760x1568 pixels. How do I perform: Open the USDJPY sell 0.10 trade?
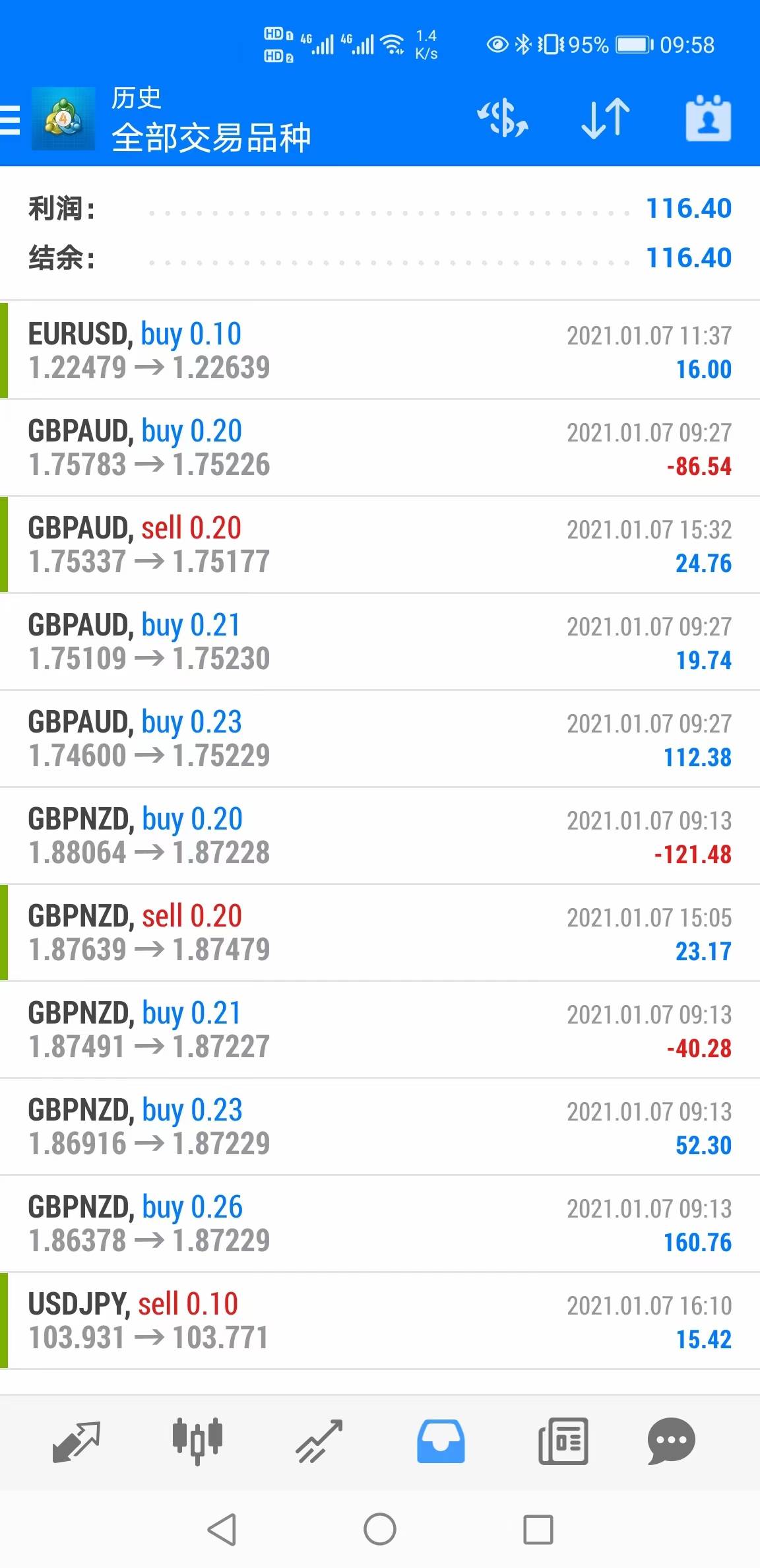point(380,1321)
